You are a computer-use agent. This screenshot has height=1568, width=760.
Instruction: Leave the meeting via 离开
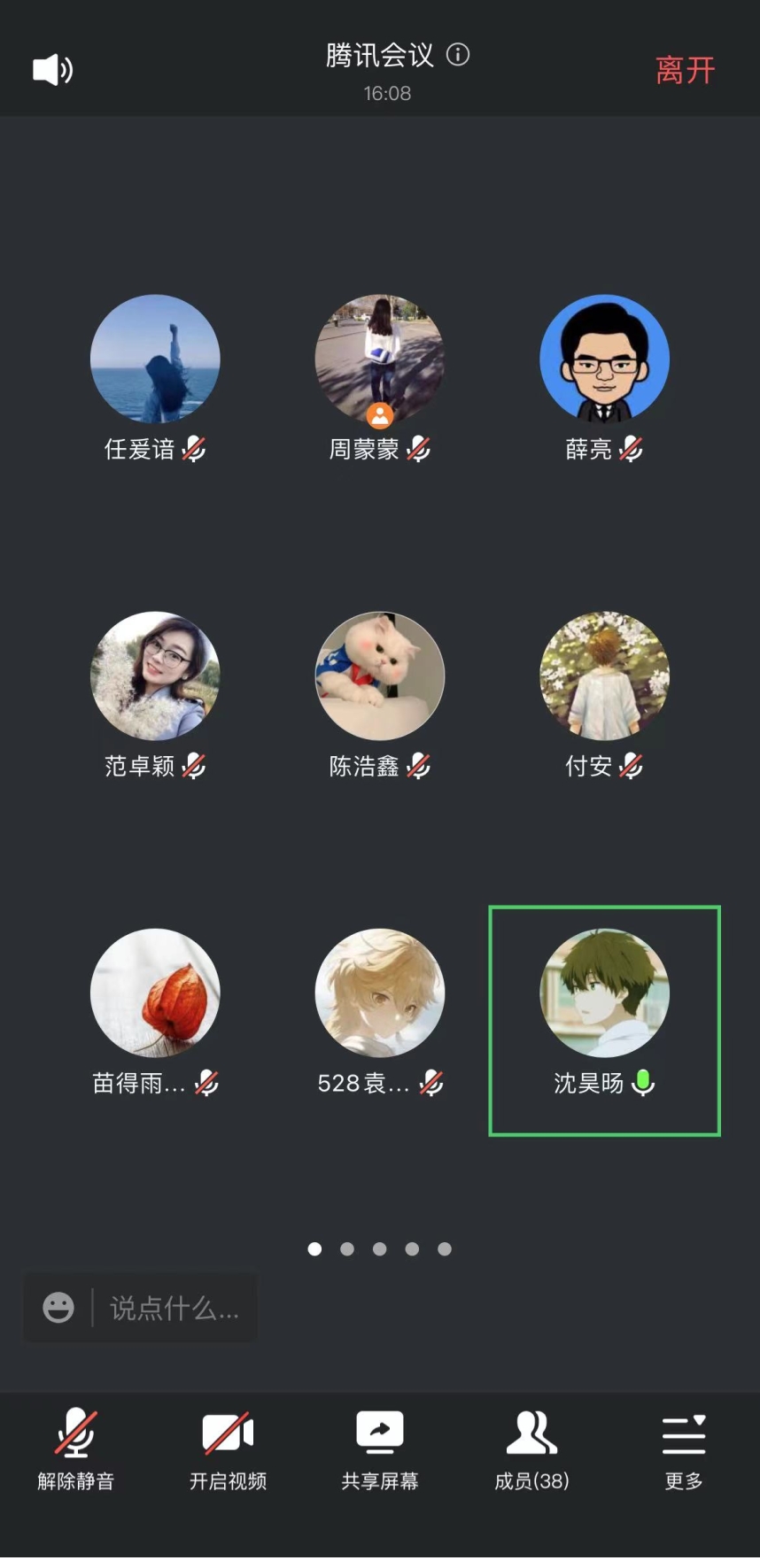click(x=685, y=71)
